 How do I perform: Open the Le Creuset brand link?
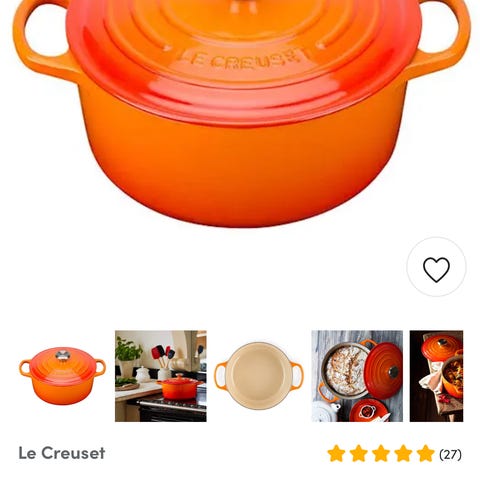(x=62, y=453)
